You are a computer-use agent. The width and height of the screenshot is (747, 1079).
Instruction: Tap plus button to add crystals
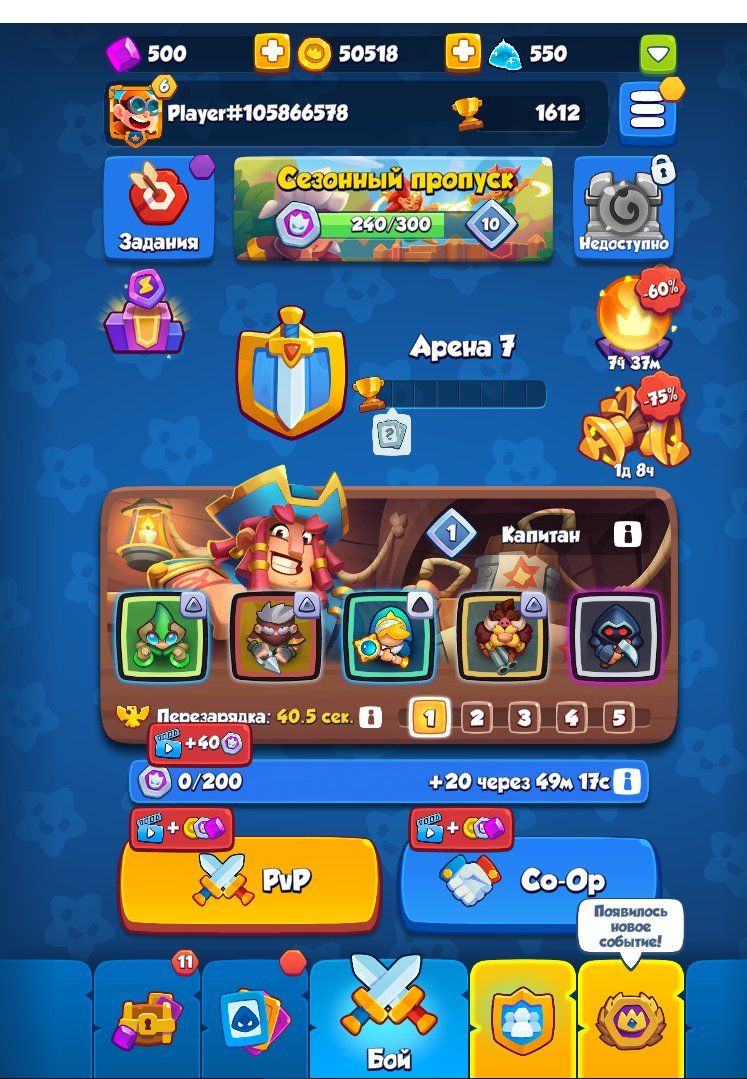pos(463,53)
